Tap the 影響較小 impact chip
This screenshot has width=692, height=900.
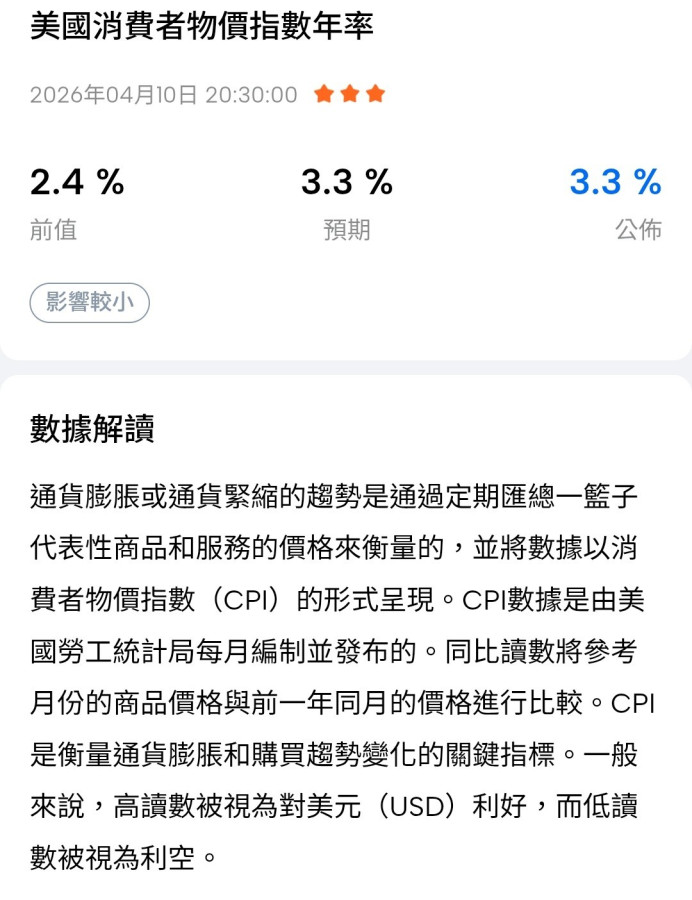click(89, 302)
